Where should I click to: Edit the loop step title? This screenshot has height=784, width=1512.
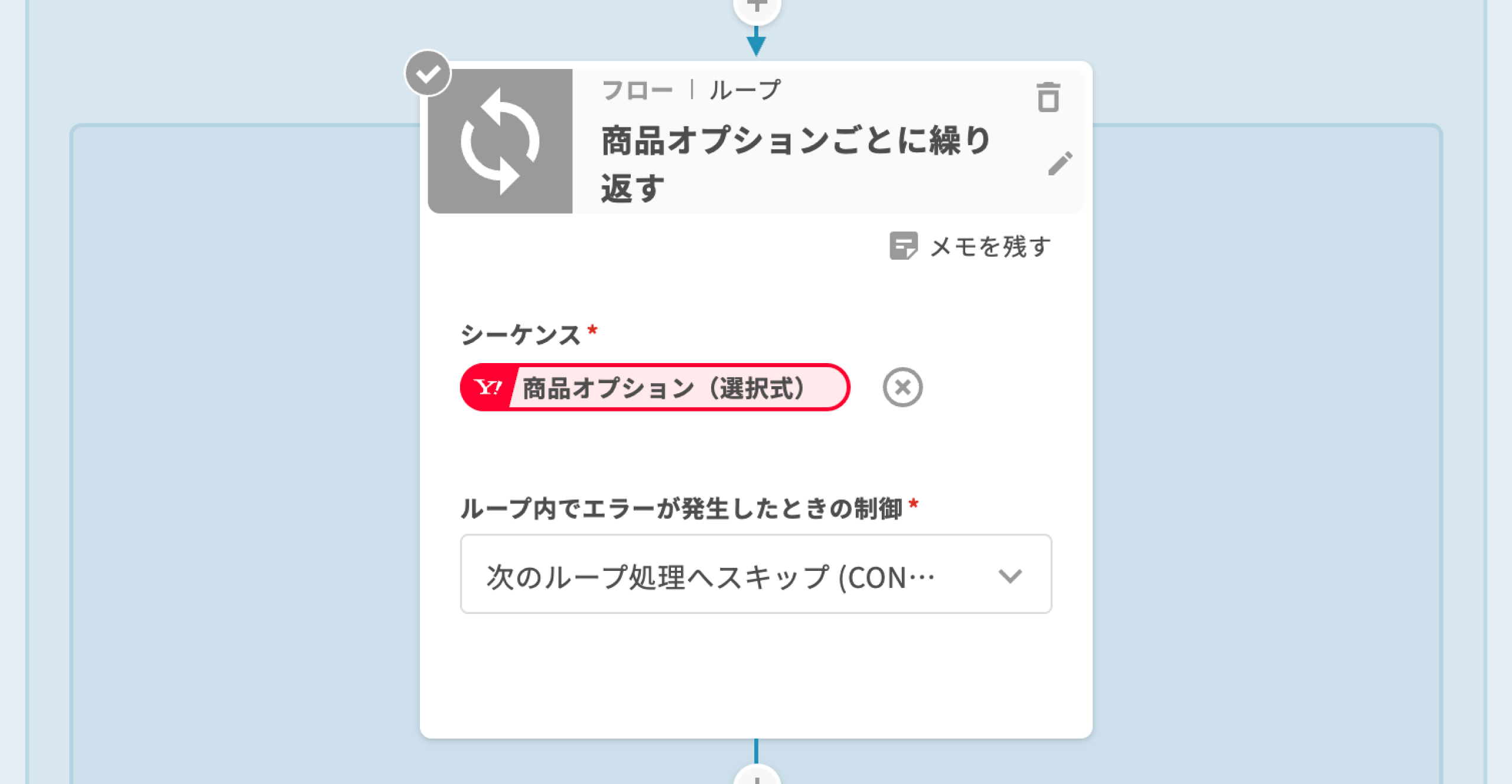tap(1060, 164)
